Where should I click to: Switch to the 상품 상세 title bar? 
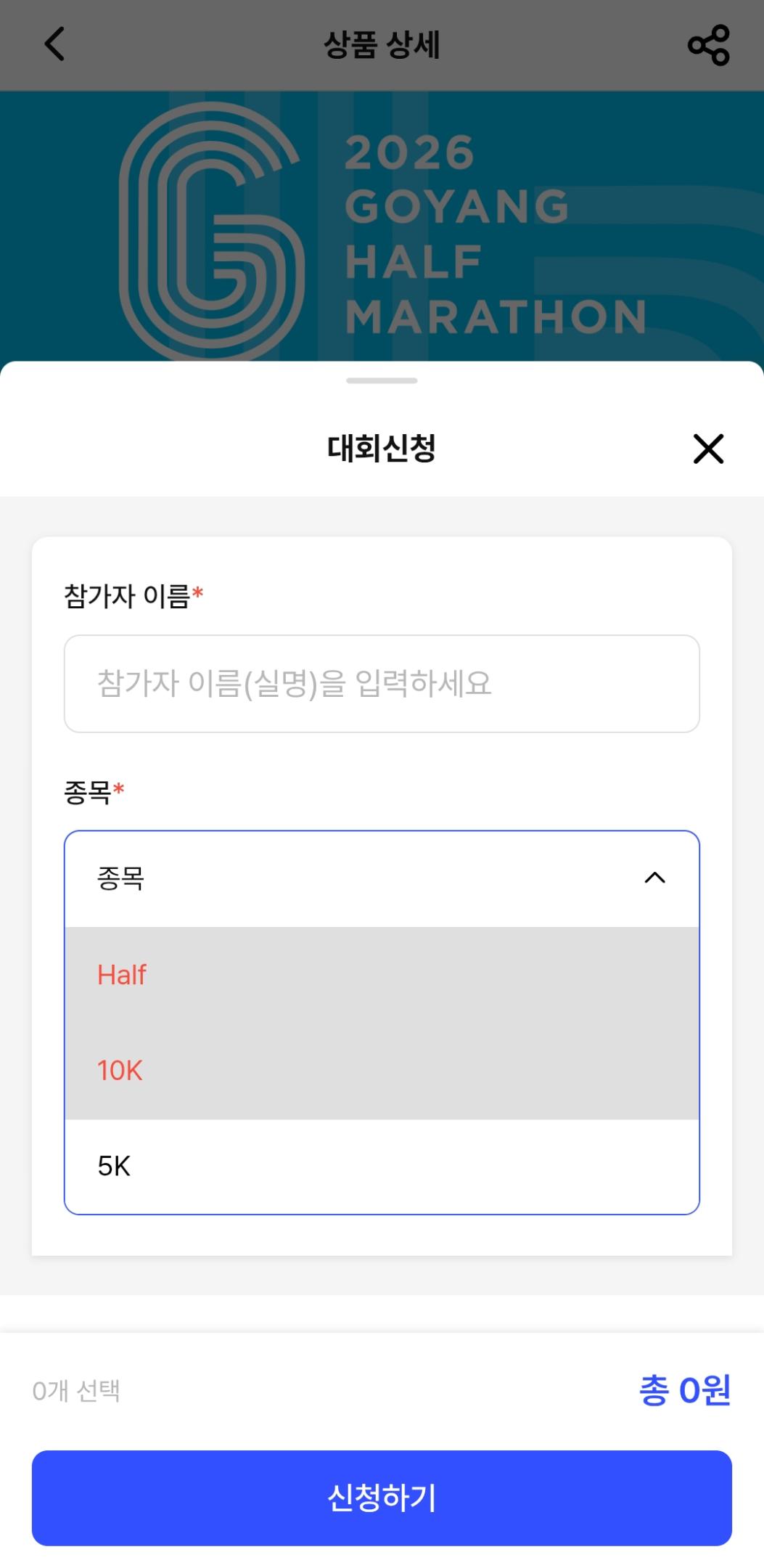coord(382,44)
